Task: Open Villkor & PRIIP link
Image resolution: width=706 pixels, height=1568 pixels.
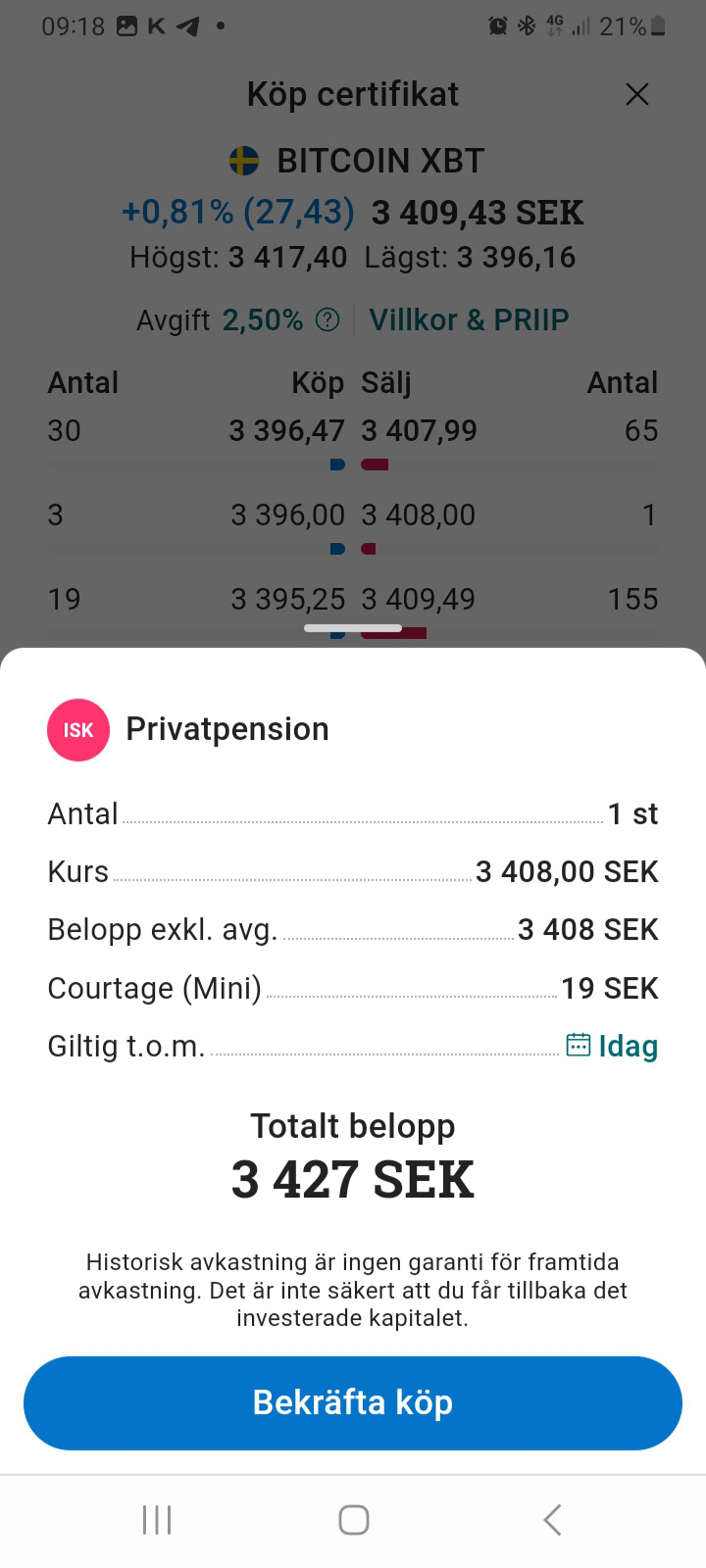Action: pyautogui.click(x=469, y=319)
